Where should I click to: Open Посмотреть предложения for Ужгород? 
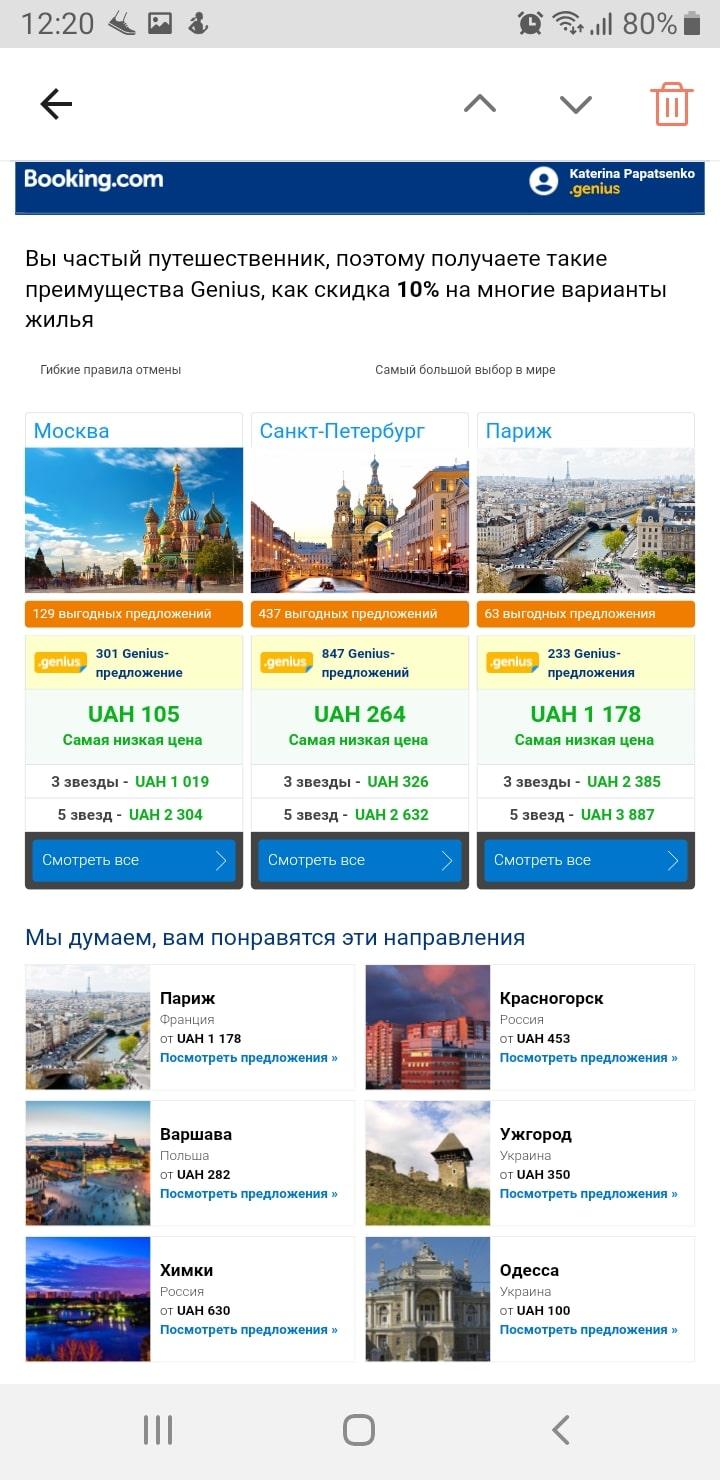point(589,1193)
